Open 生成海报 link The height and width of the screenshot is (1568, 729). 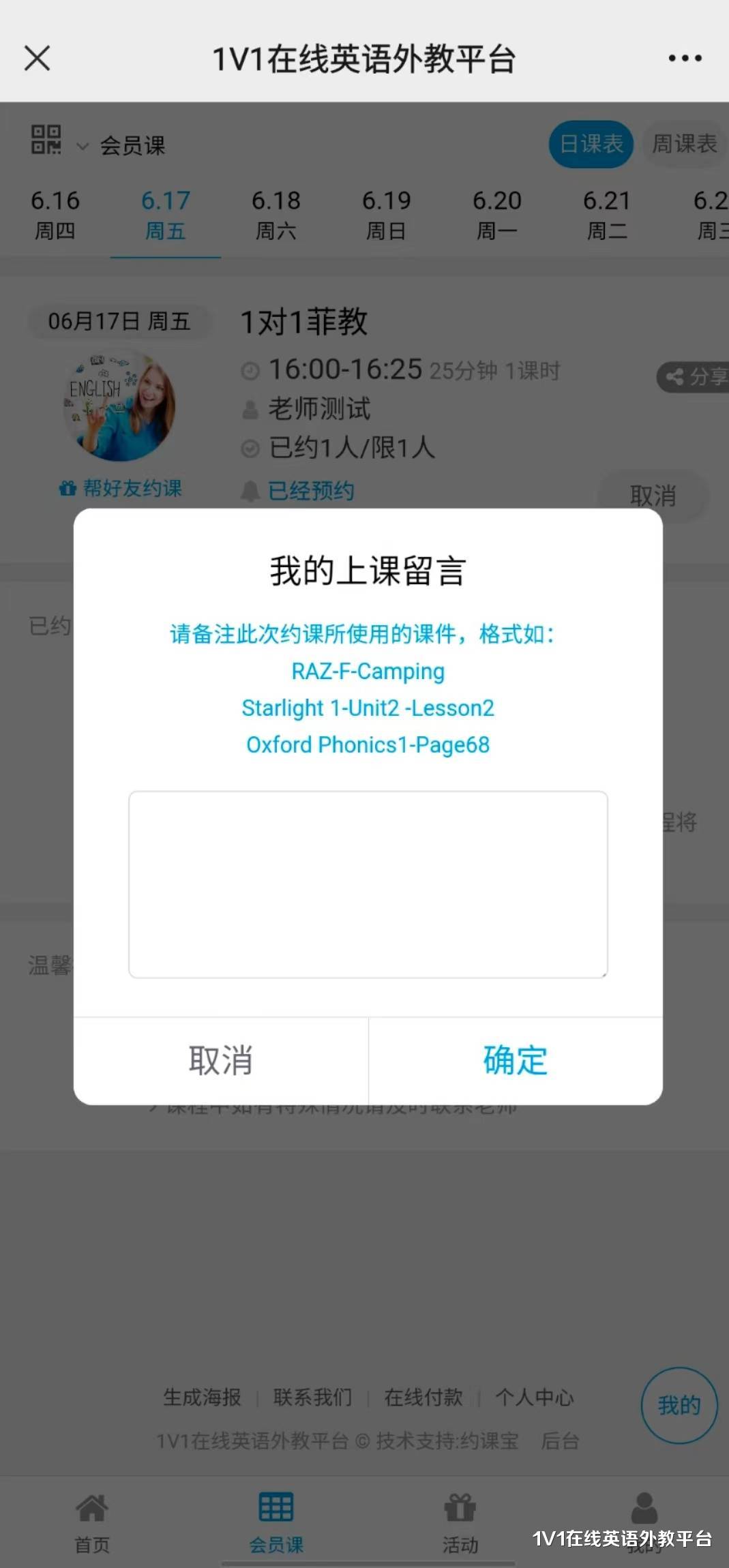coord(202,1398)
